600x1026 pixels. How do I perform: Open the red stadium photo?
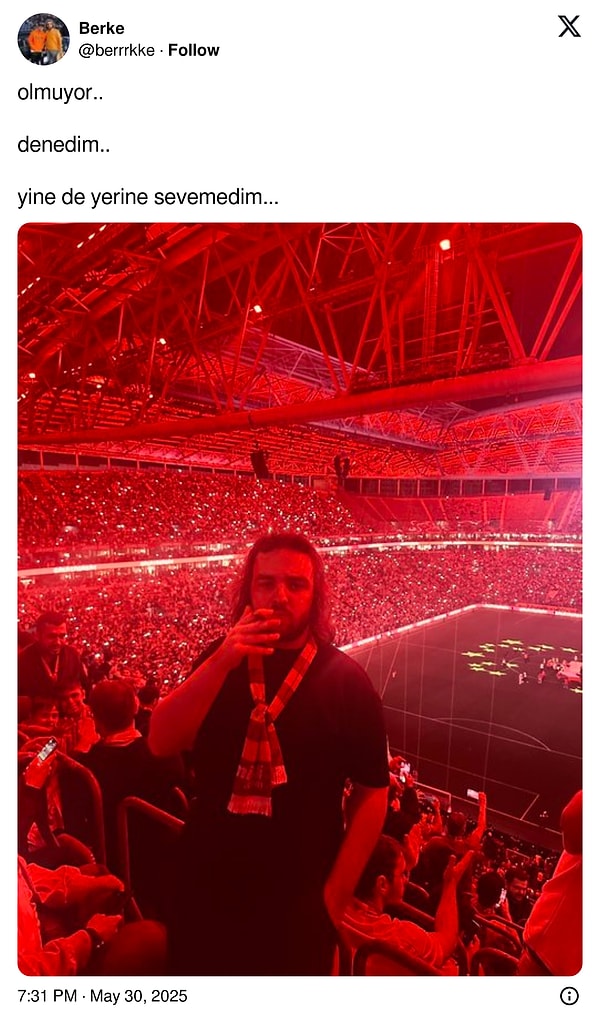(300, 598)
